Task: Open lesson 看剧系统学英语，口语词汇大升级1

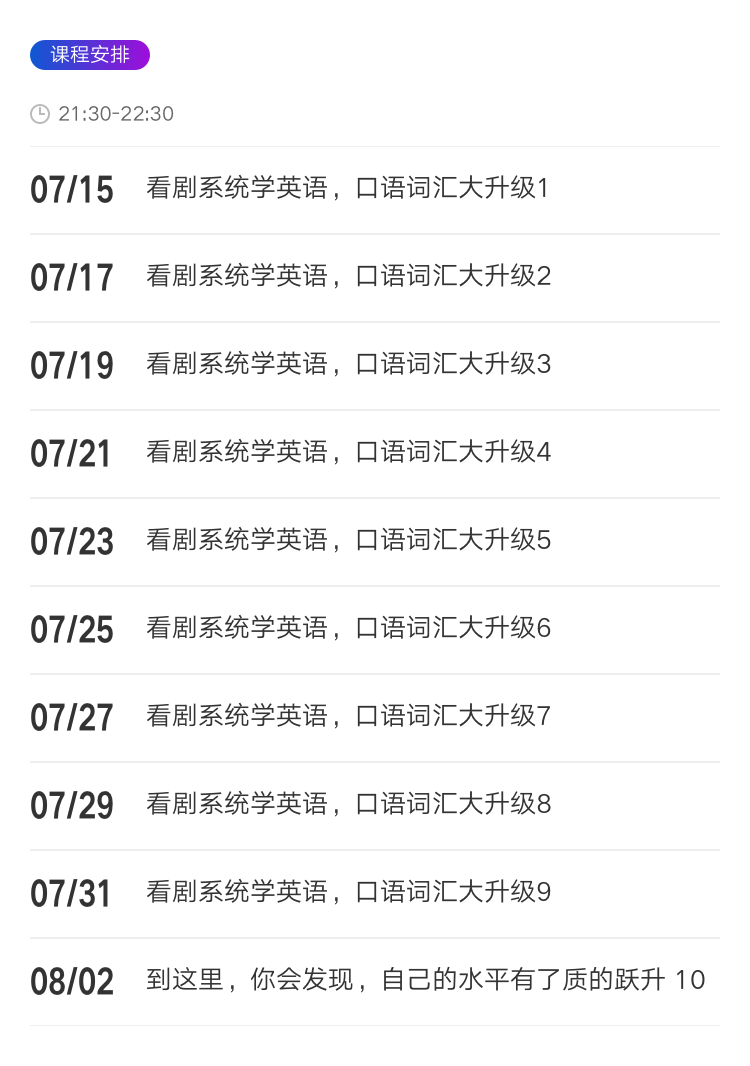Action: point(345,188)
